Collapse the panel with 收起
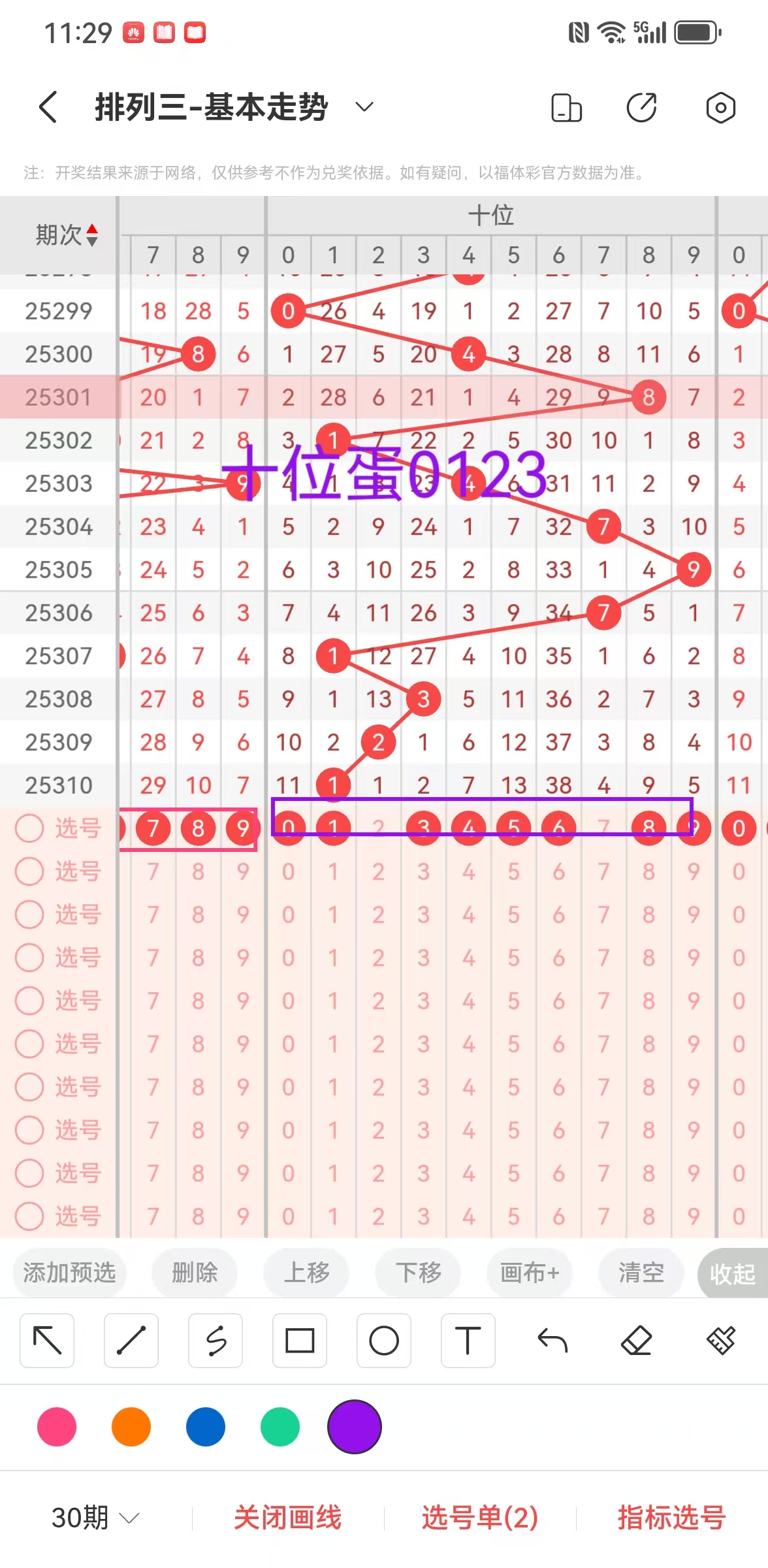 [732, 1273]
